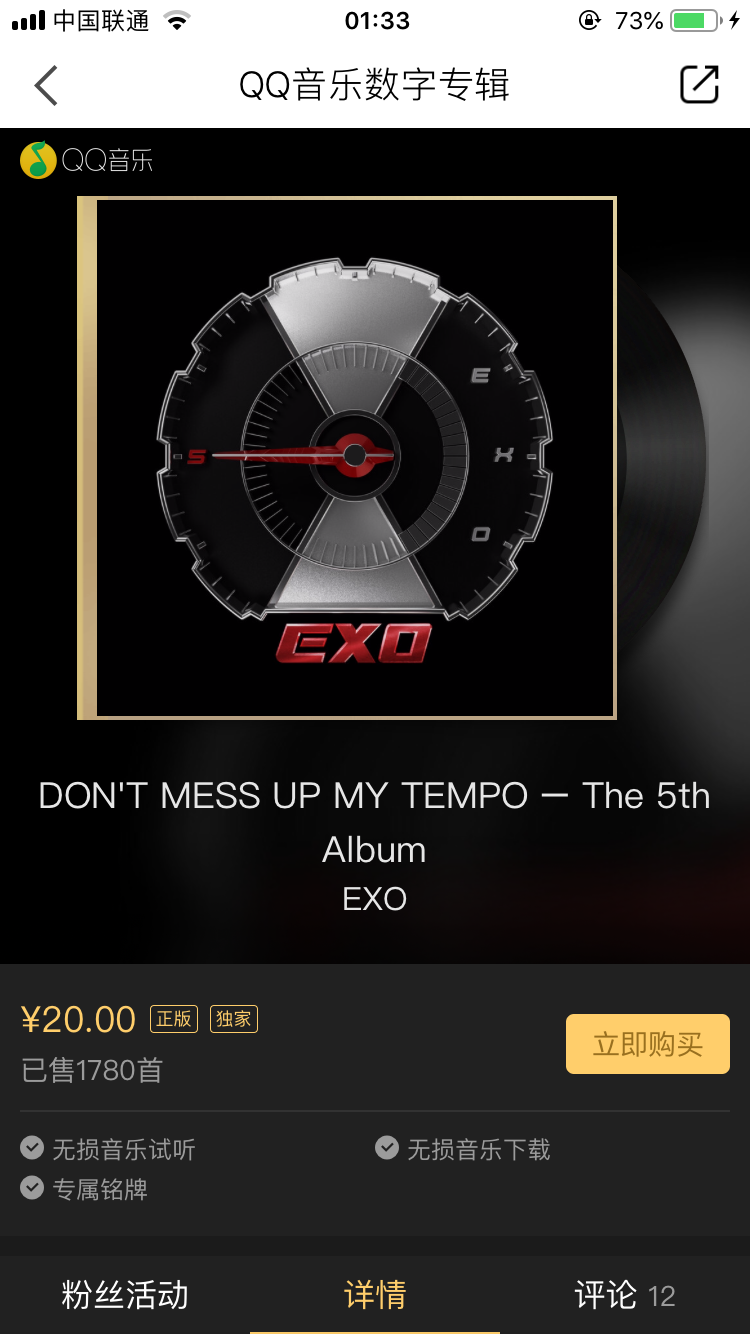View the 评论 comments tab
The width and height of the screenshot is (750, 1334).
[x=624, y=1295]
